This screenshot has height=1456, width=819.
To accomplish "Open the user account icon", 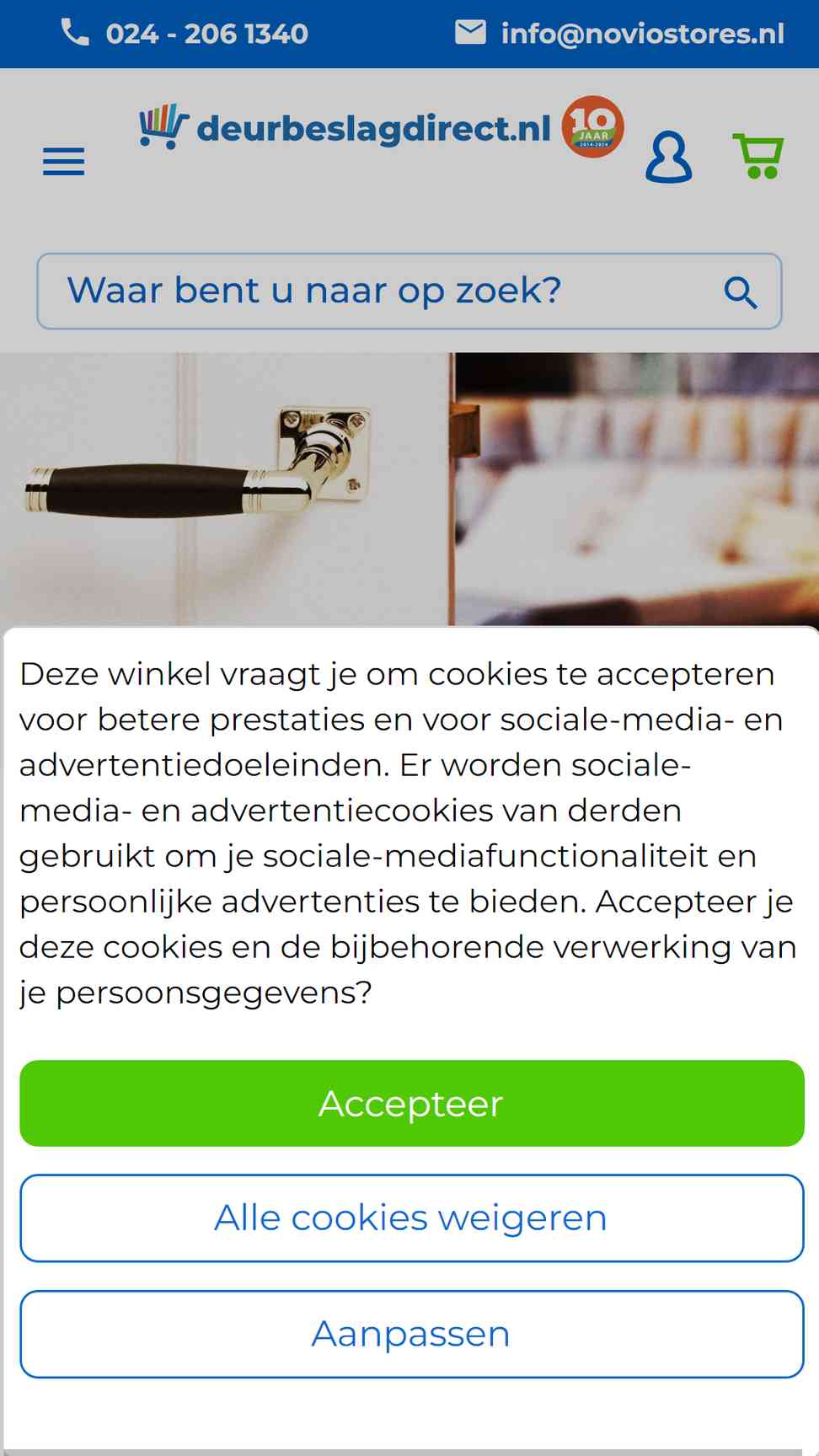I will pos(668,157).
